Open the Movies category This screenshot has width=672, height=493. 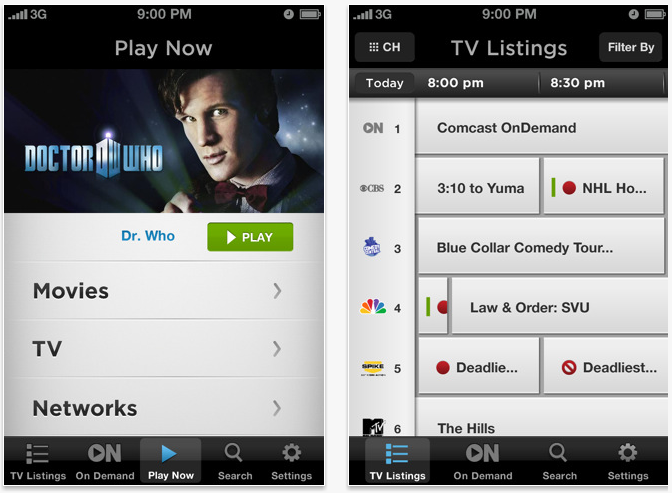160,291
